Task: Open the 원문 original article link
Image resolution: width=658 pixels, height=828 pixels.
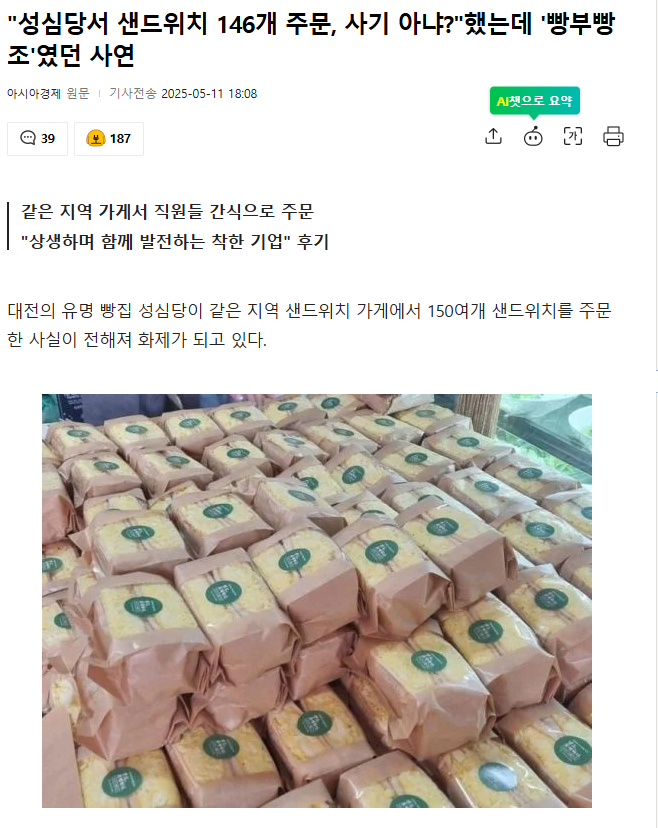Action: [x=78, y=94]
